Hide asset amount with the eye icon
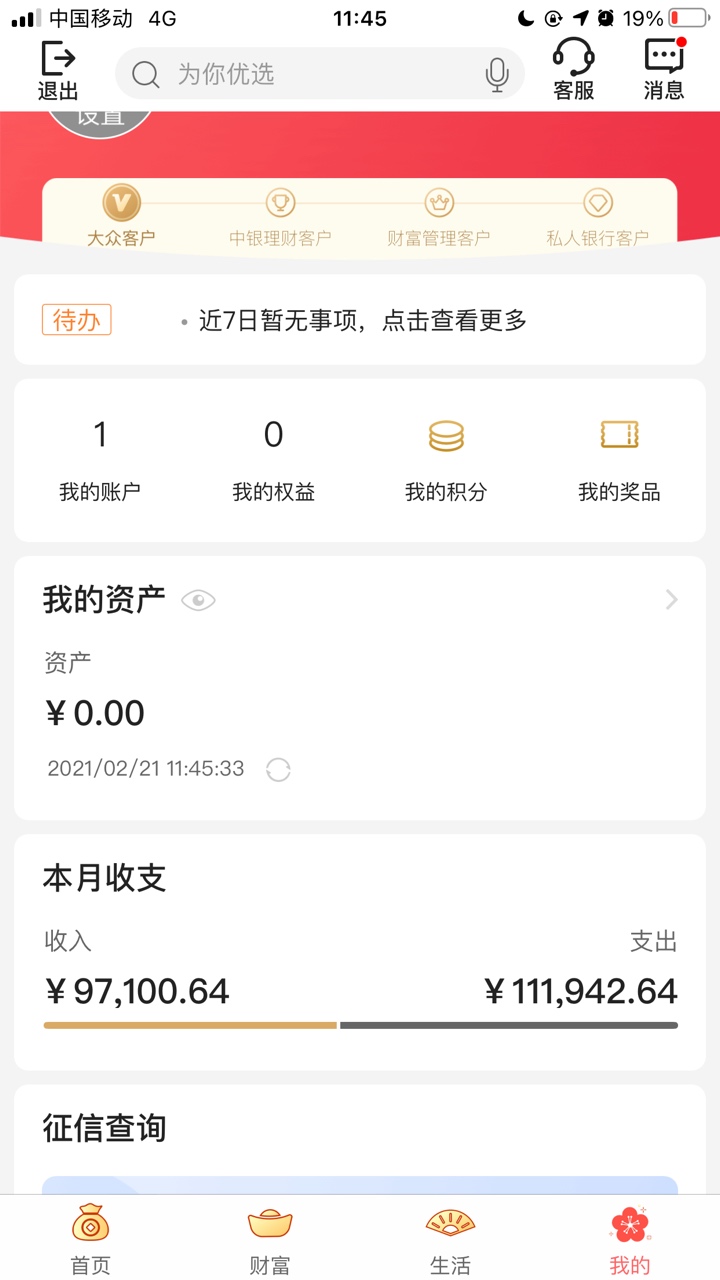Viewport: 720px width, 1280px height. (198, 600)
